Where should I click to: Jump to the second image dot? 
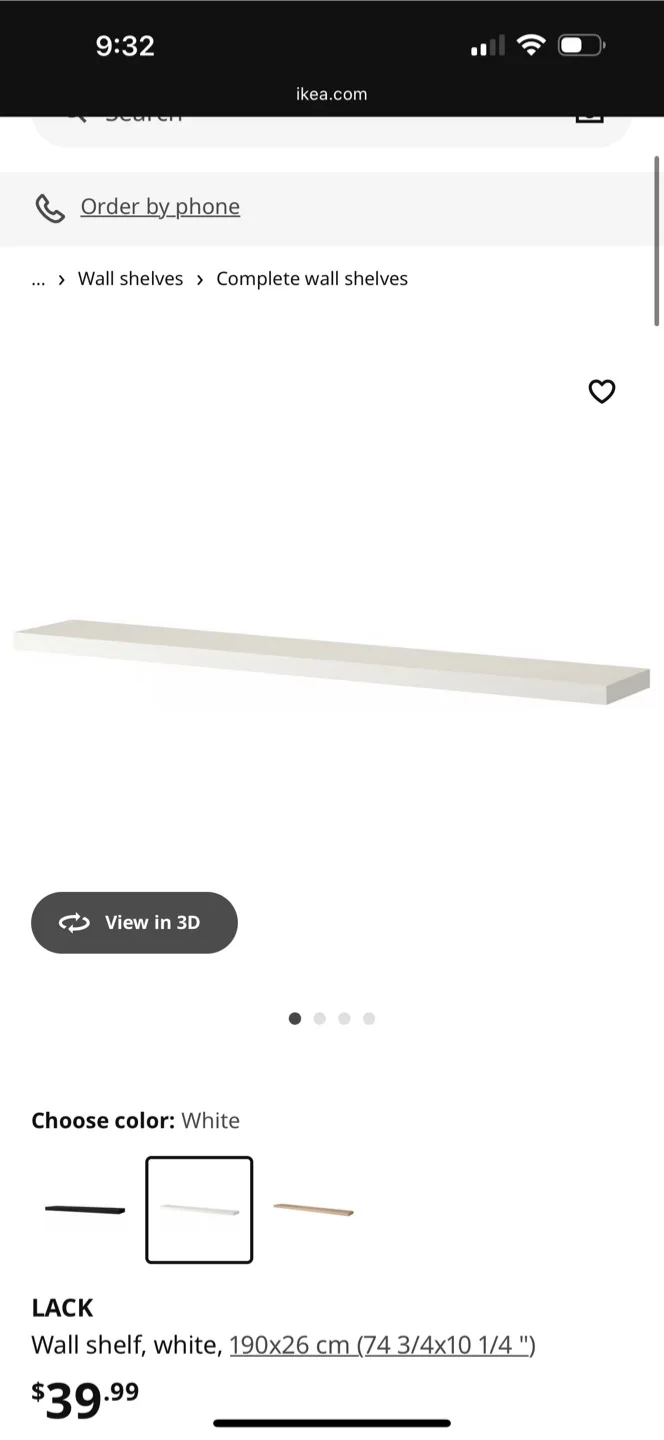click(x=320, y=1018)
